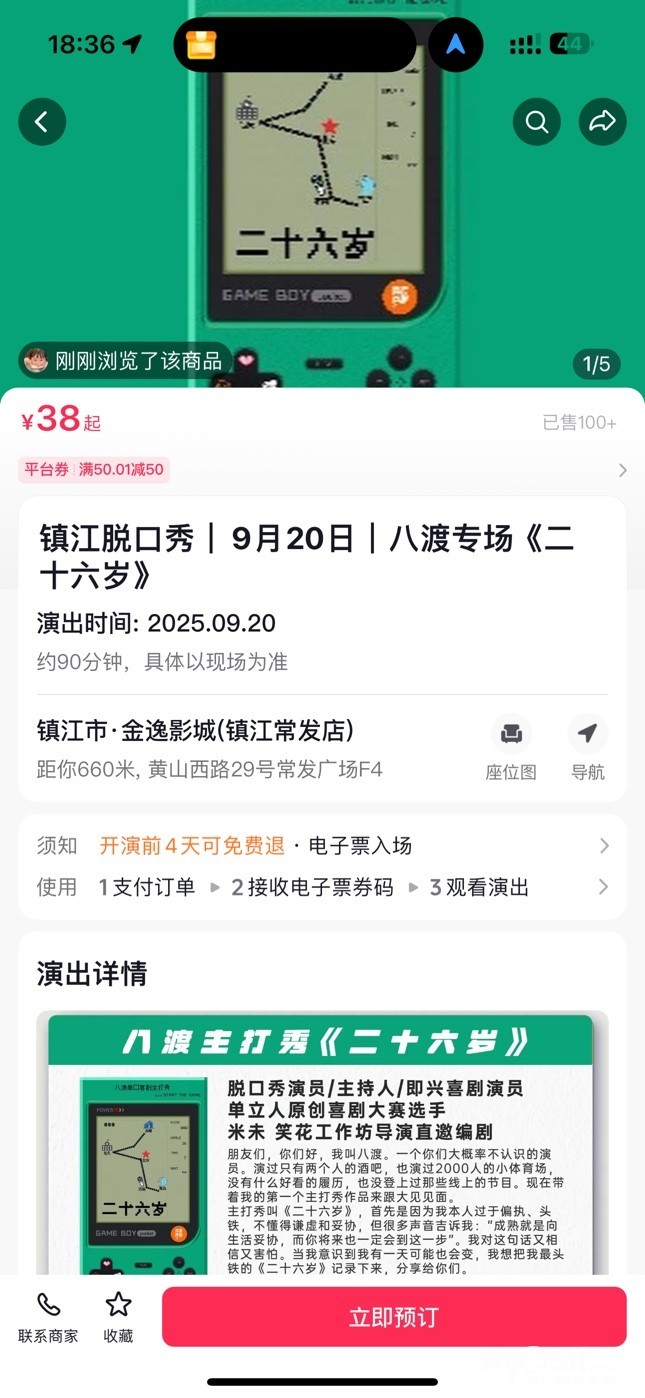This screenshot has height=1398, width=645.
Task: Expand the 须知 refund policy row
Action: click(322, 846)
